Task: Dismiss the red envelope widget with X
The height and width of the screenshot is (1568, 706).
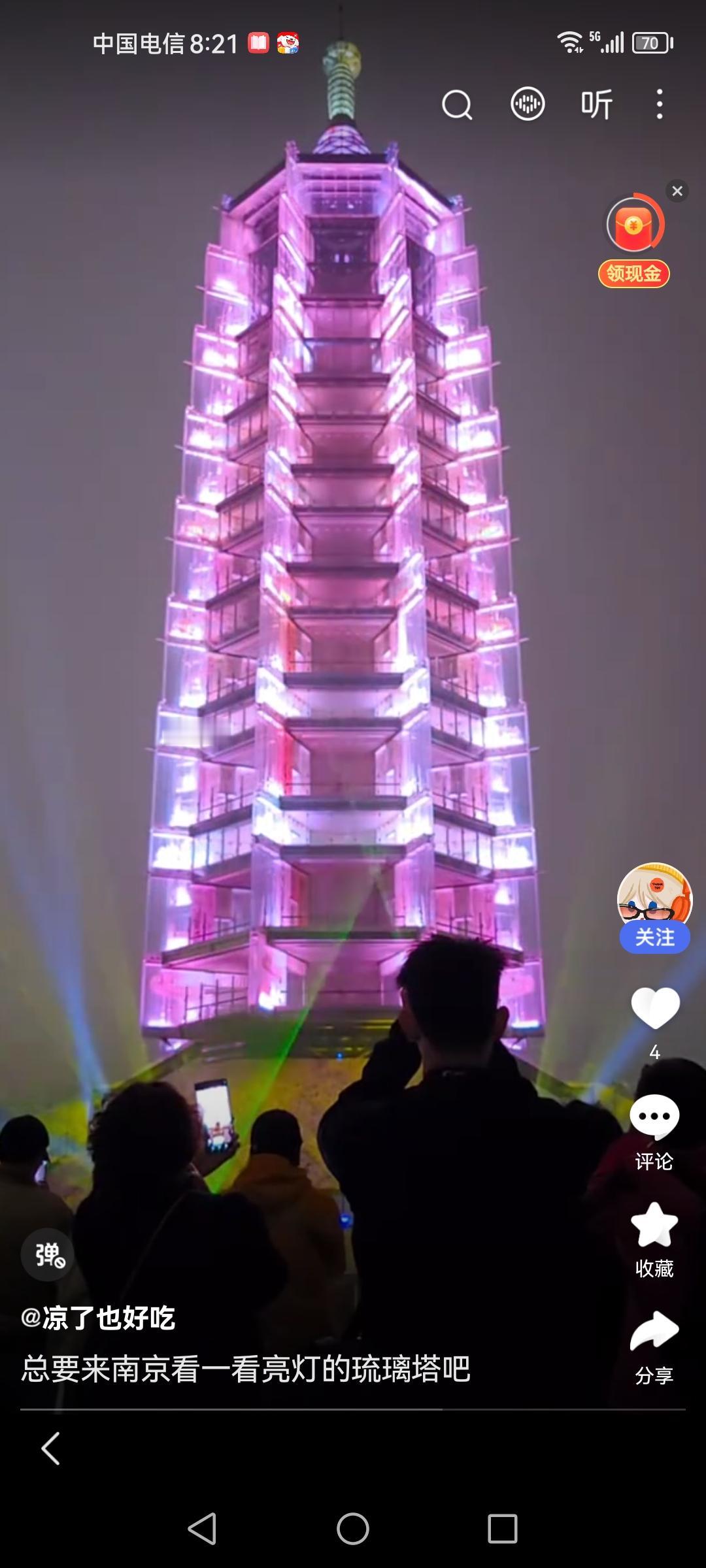Action: pos(678,189)
